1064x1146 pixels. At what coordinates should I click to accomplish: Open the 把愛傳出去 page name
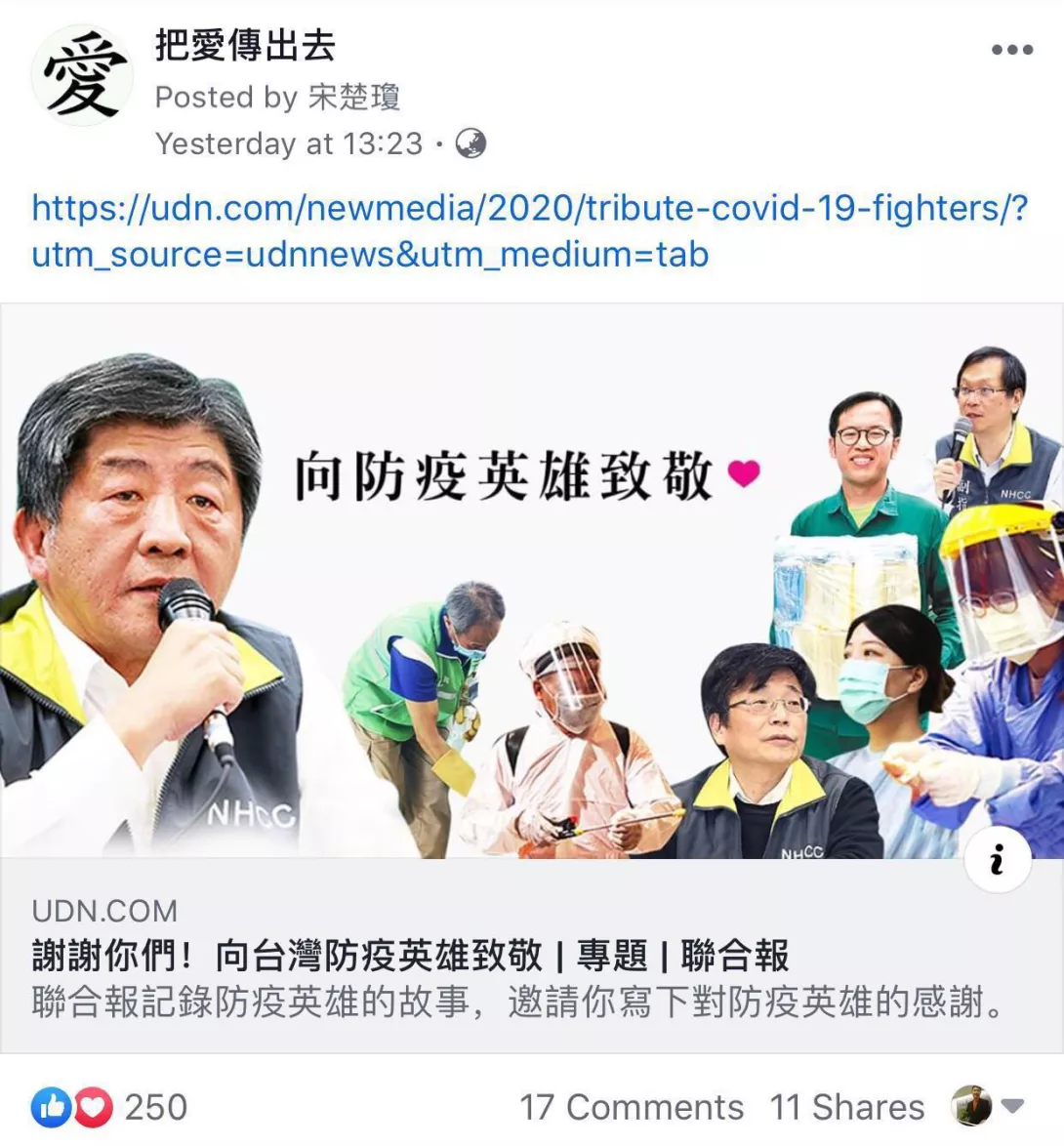click(245, 46)
